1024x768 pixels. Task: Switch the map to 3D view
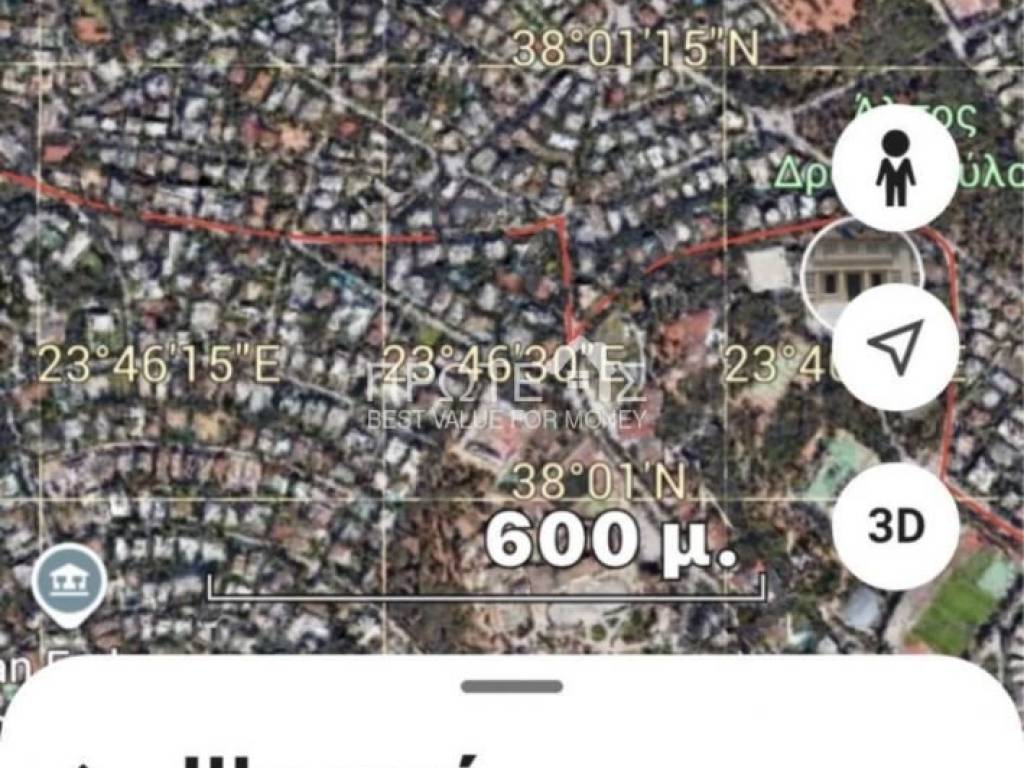point(895,527)
